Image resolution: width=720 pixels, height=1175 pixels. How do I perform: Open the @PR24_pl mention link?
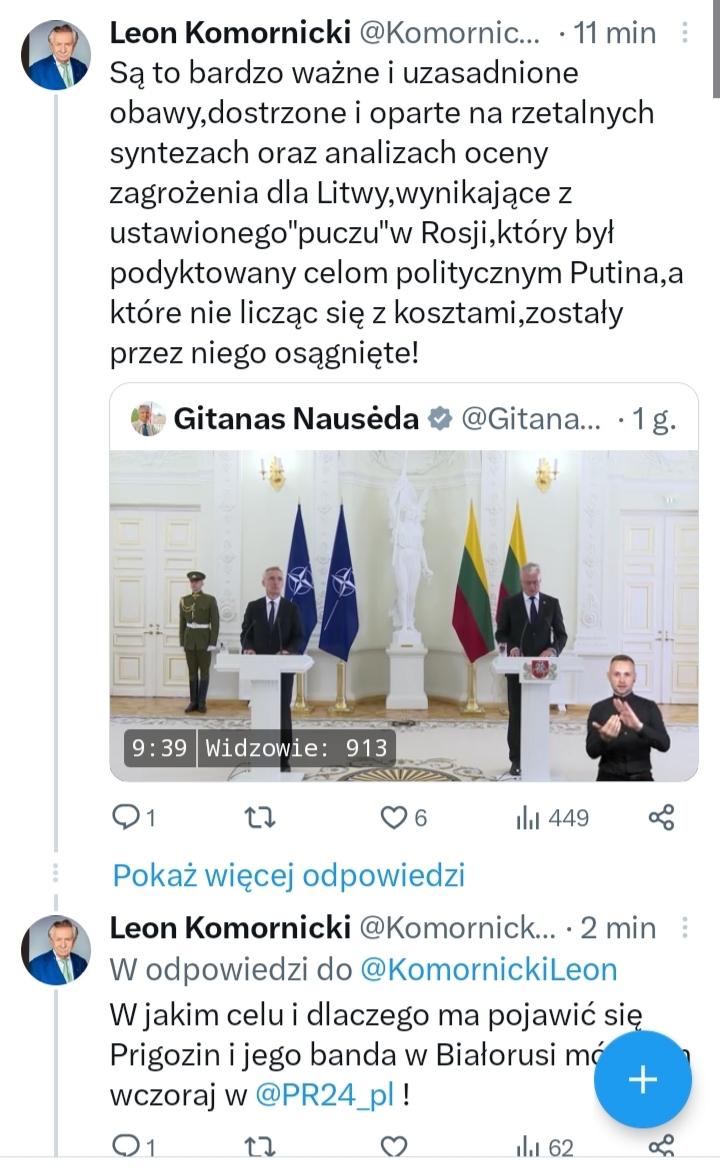point(324,1095)
